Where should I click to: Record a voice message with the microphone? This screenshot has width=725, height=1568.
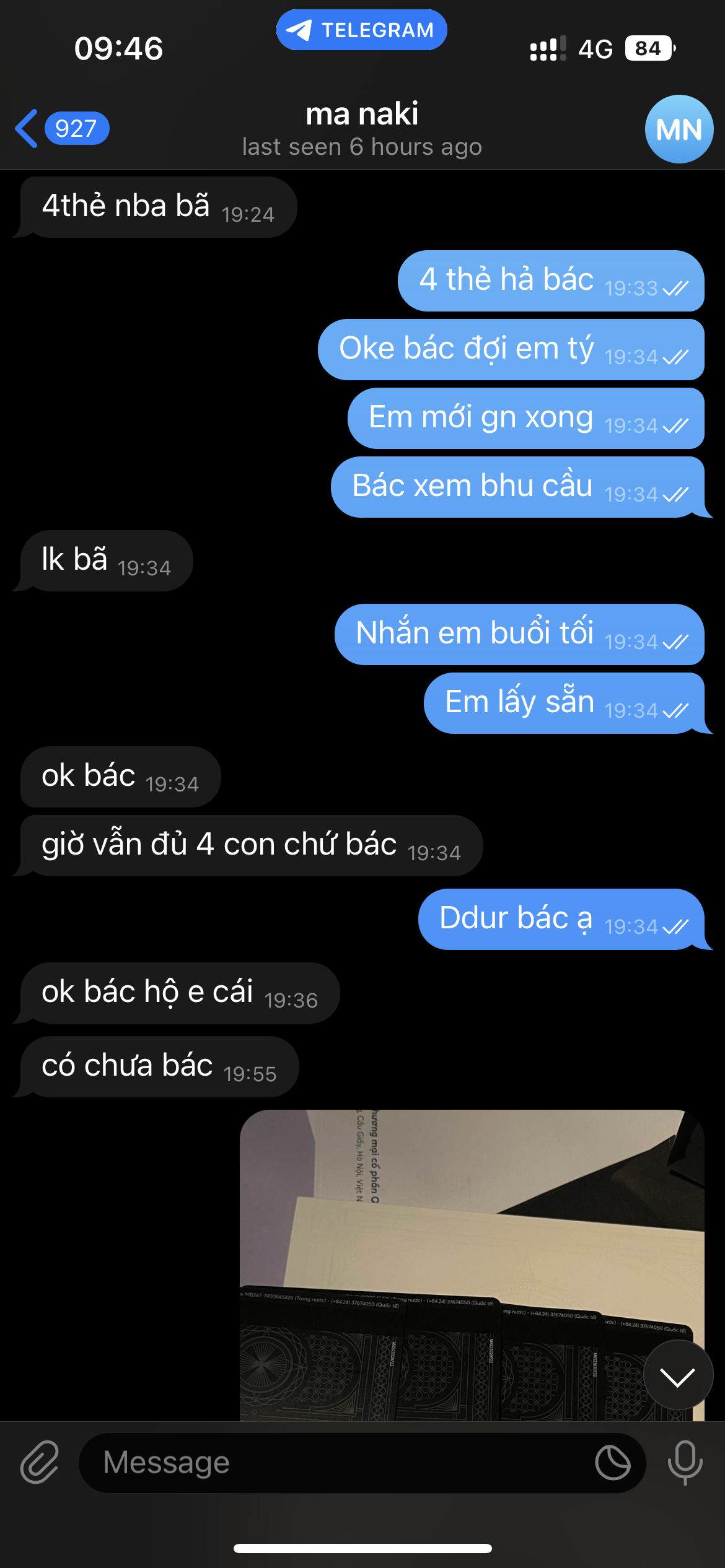[x=685, y=1463]
